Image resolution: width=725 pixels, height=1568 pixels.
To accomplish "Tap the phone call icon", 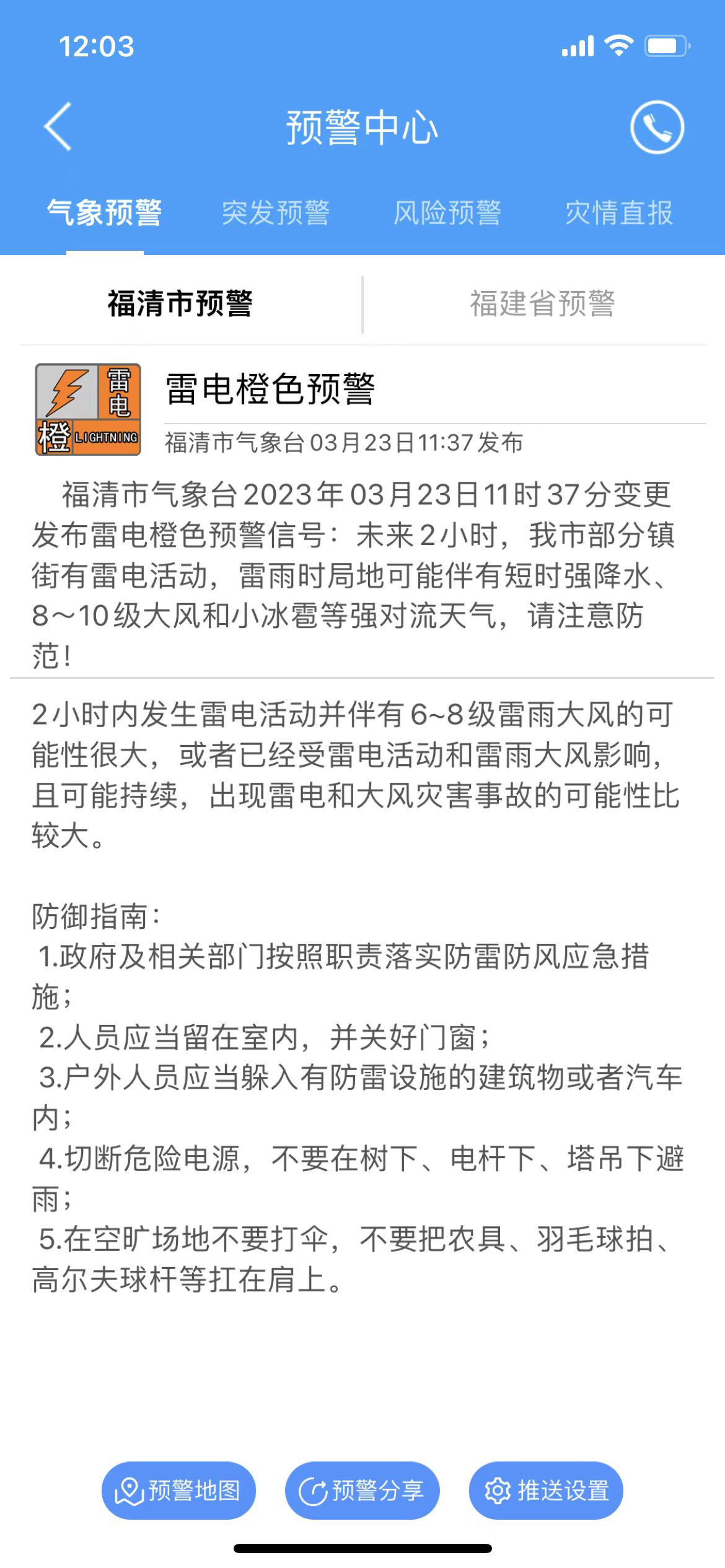I will (657, 127).
